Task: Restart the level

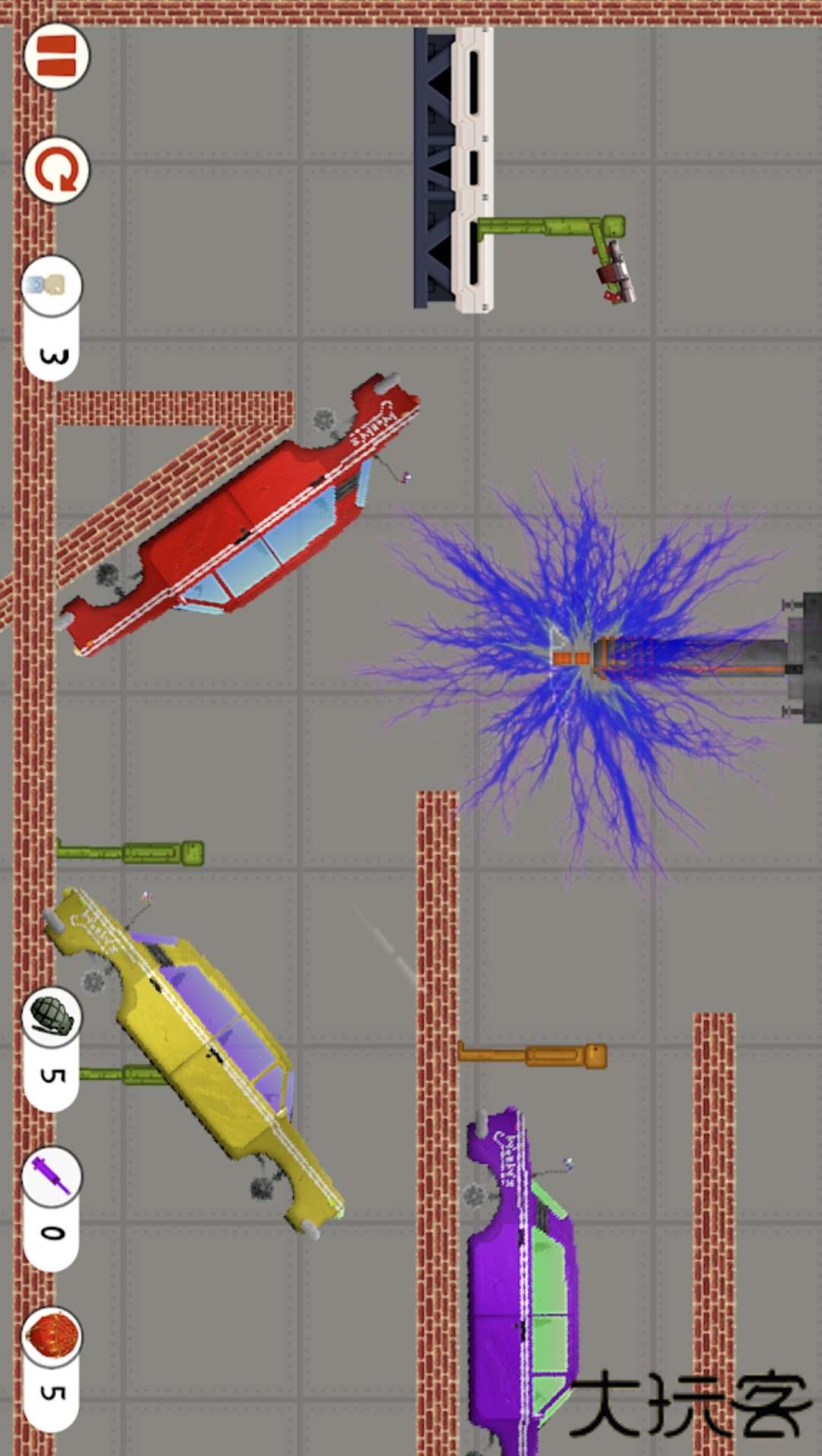Action: tap(56, 170)
